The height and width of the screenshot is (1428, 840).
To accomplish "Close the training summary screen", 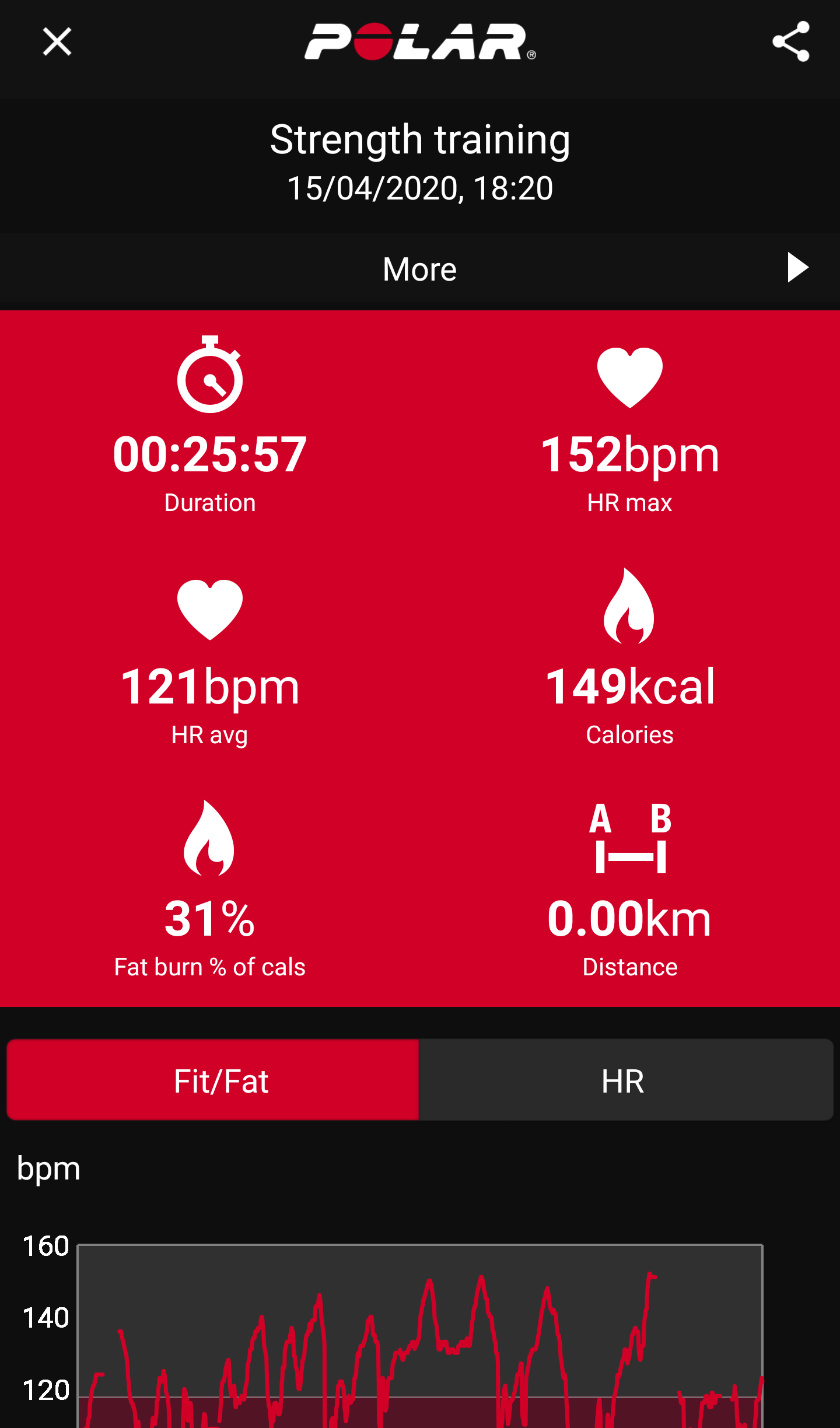I will (57, 42).
